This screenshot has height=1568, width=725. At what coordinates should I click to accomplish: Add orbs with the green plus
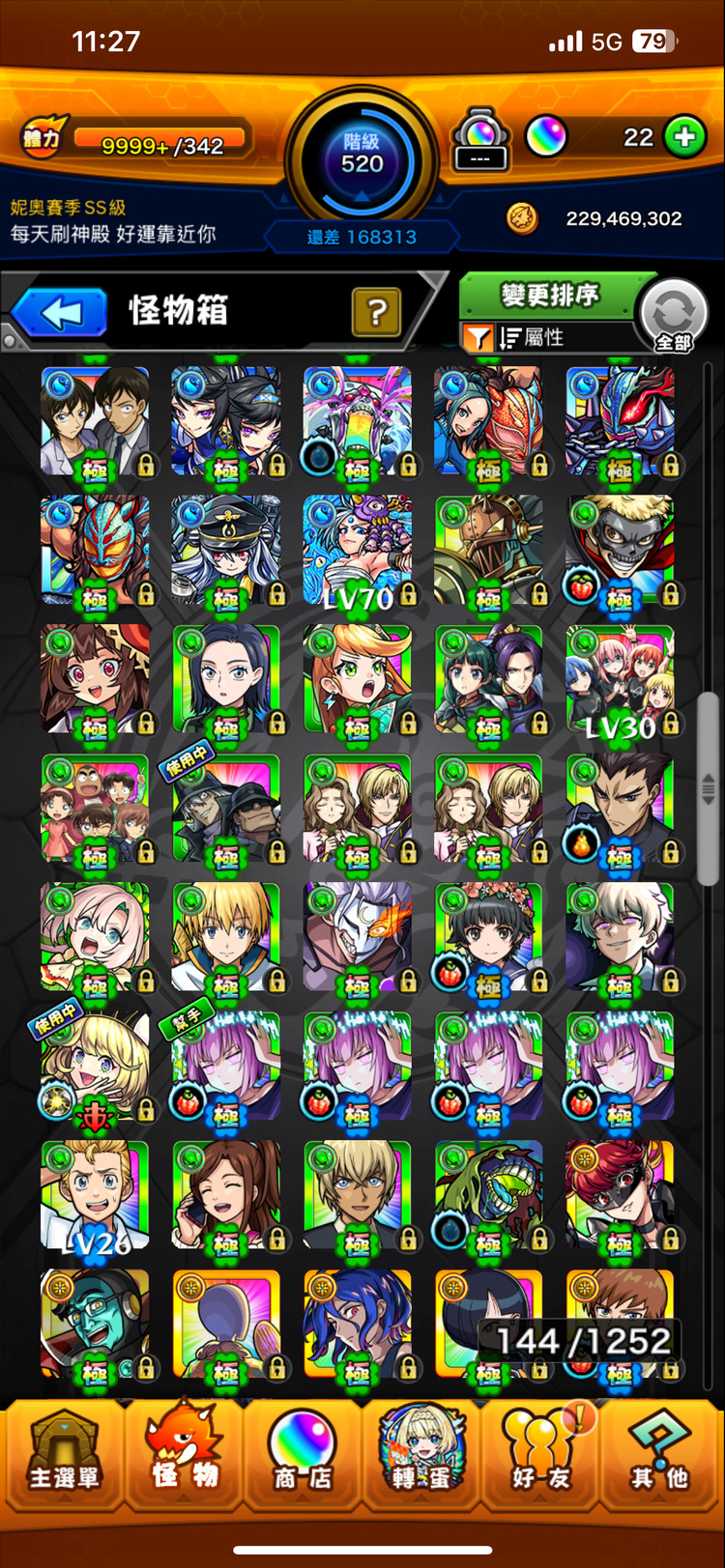(684, 137)
